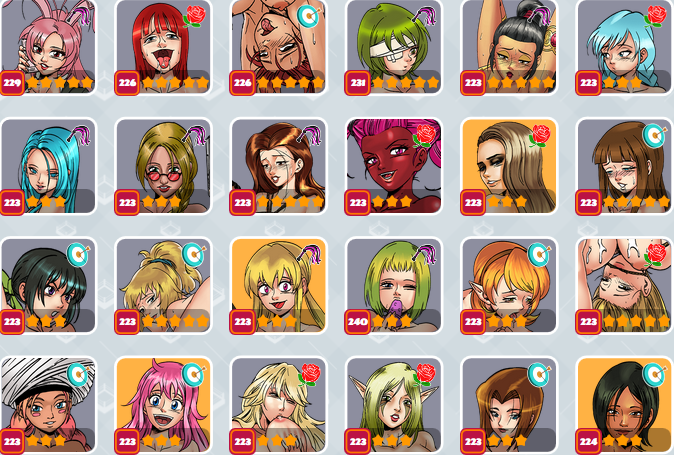Open the level 229 pink-haired bunny ears card
674x455 pixels.
pyautogui.click(x=48, y=45)
